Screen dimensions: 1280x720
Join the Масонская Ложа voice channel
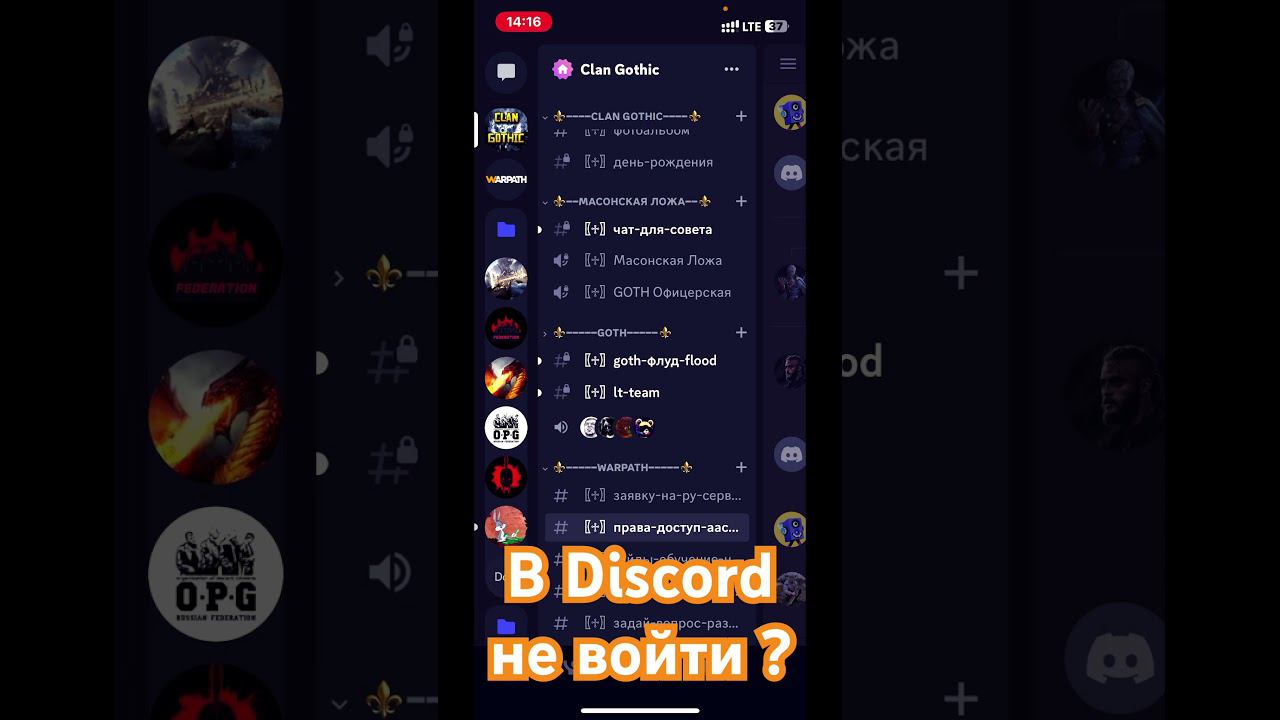tap(667, 260)
